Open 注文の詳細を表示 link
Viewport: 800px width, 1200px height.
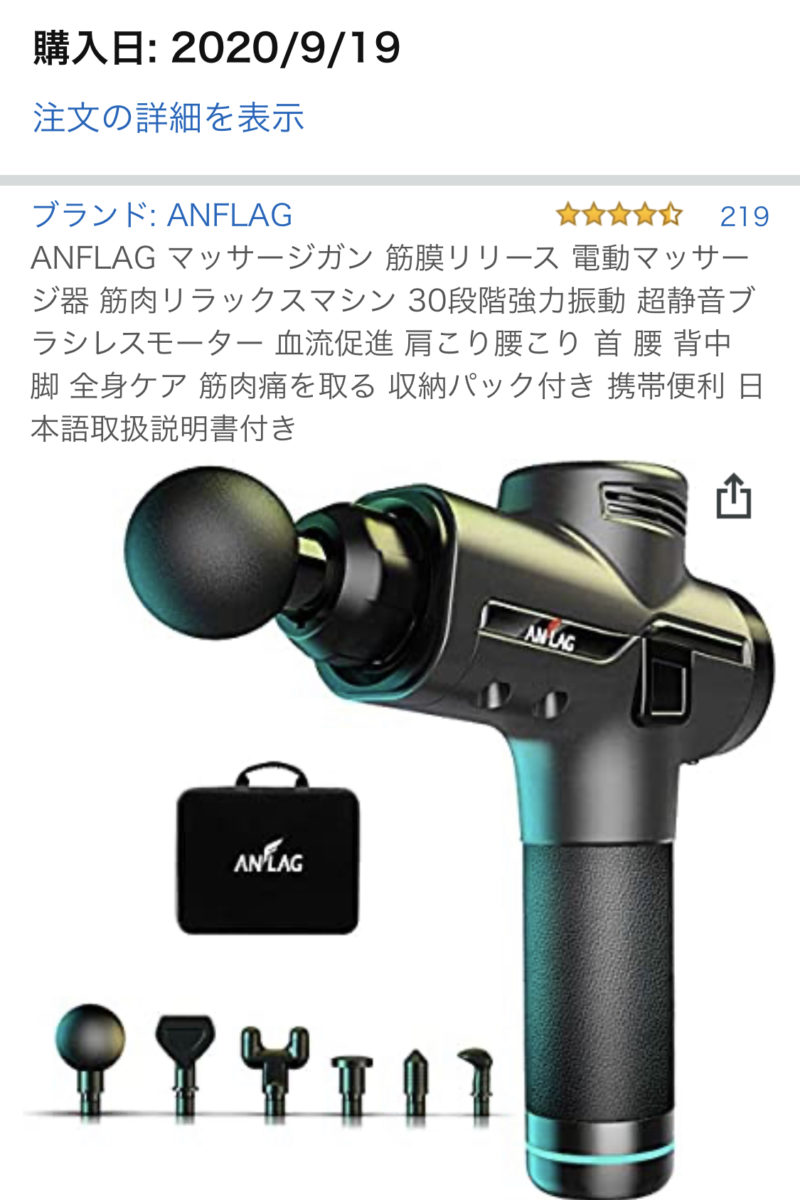[x=168, y=118]
